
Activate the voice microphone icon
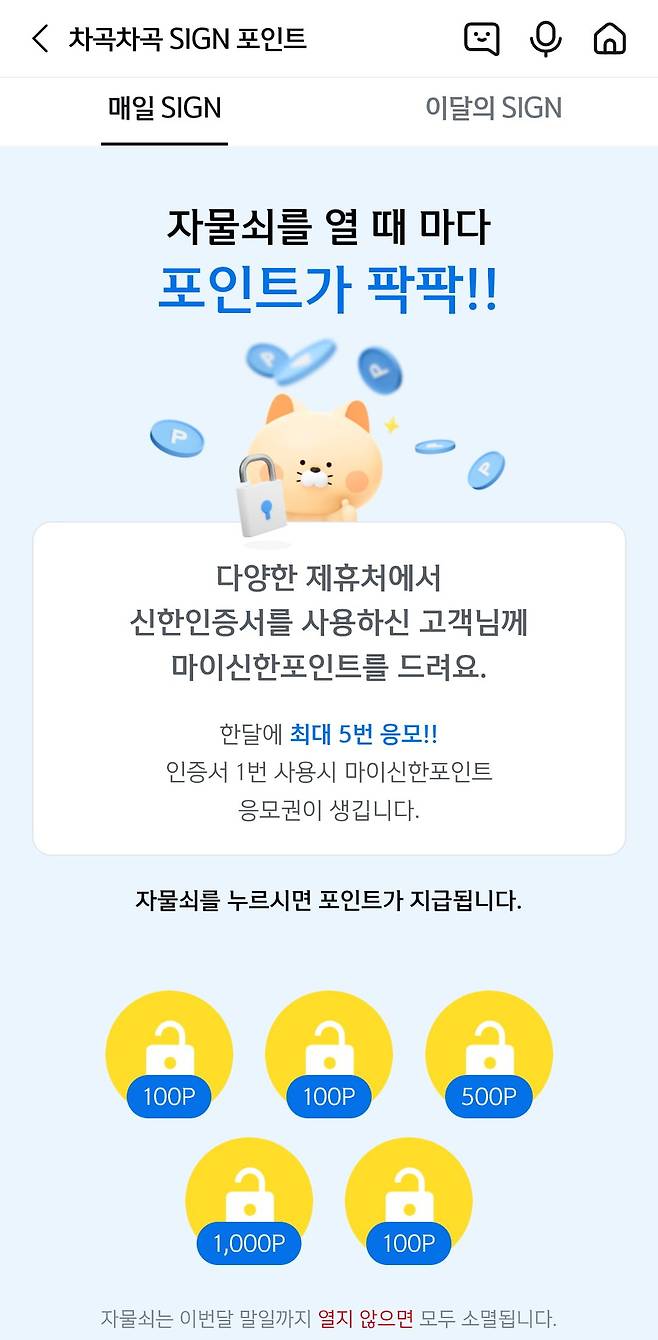[x=546, y=39]
